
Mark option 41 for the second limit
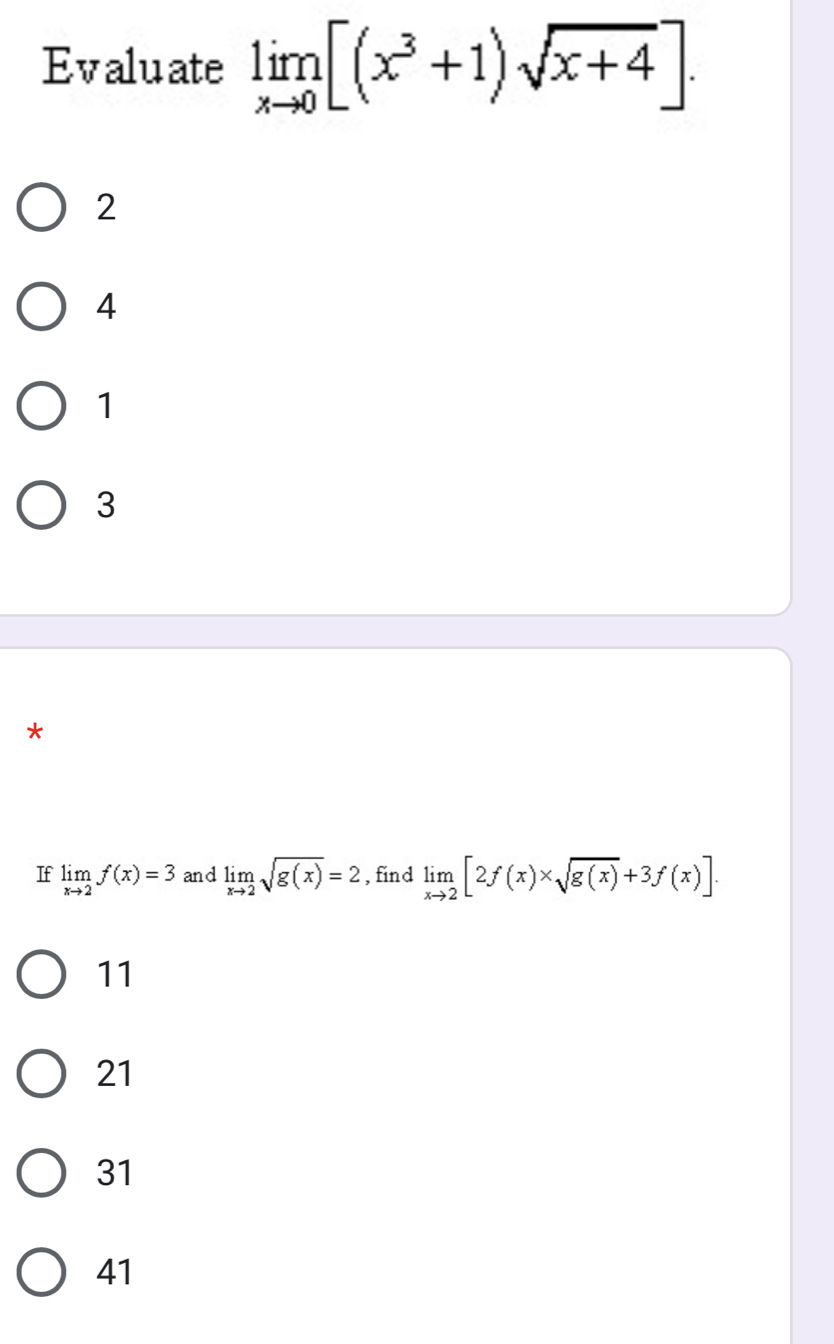[x=41, y=1273]
